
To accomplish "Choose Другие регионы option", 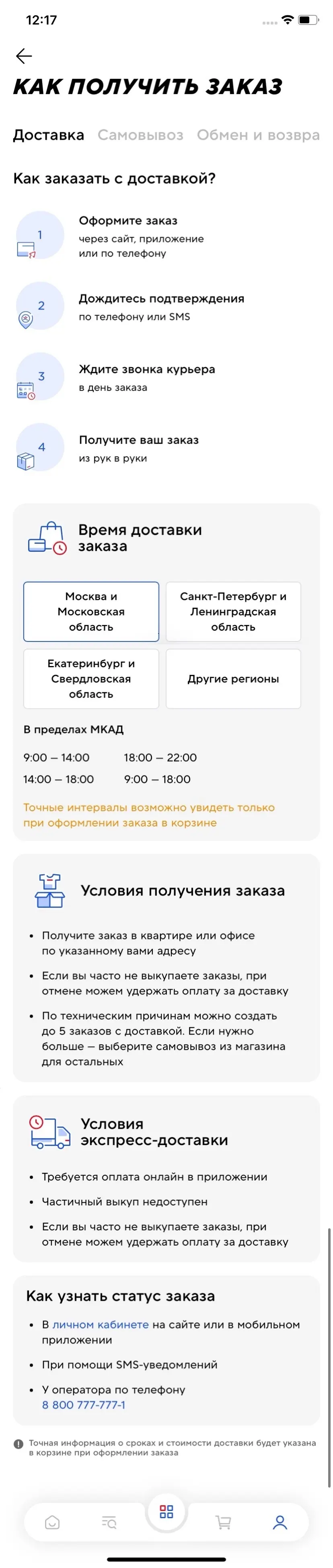I will point(233,678).
